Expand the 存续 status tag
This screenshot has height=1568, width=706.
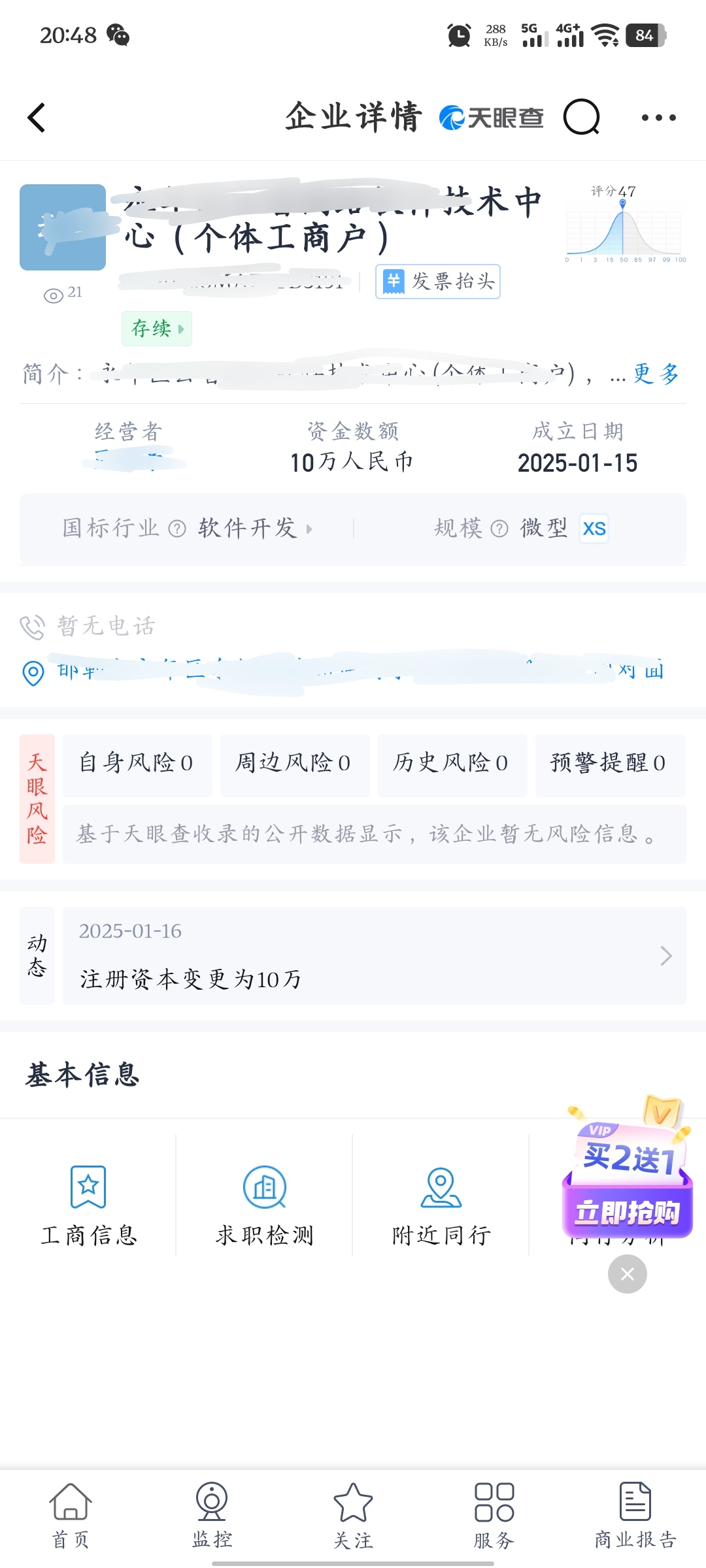click(157, 329)
